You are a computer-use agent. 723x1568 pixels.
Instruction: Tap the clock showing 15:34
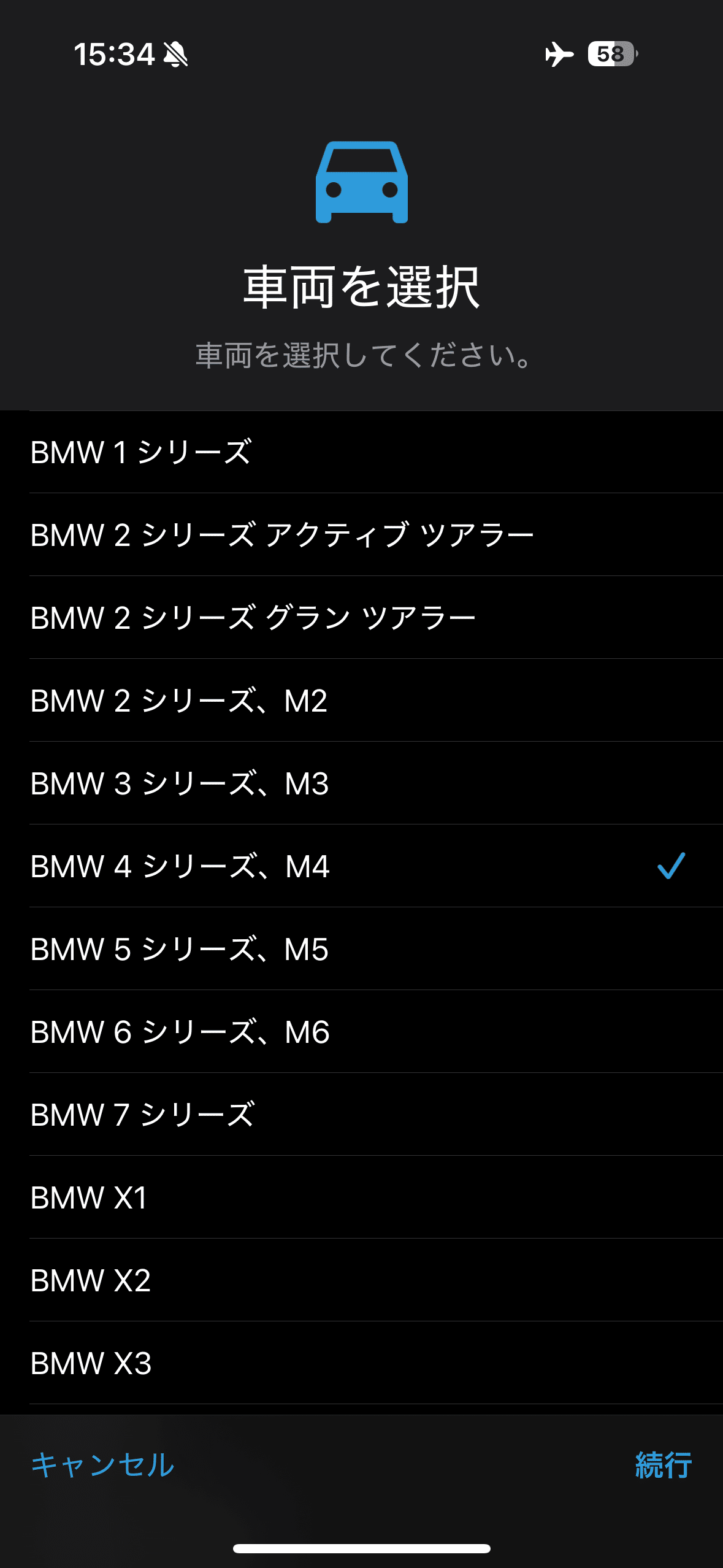pos(113,54)
